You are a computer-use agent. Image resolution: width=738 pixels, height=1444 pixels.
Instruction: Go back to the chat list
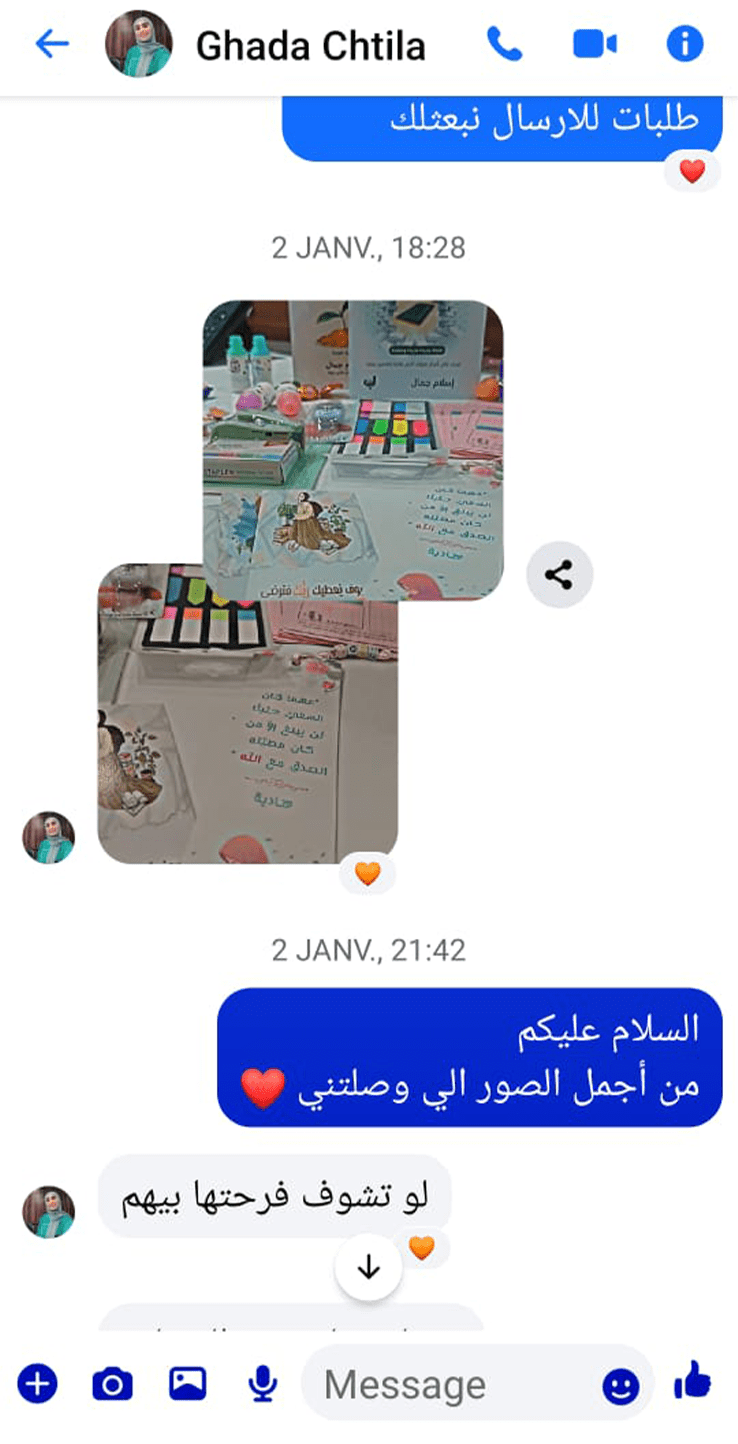click(x=51, y=44)
